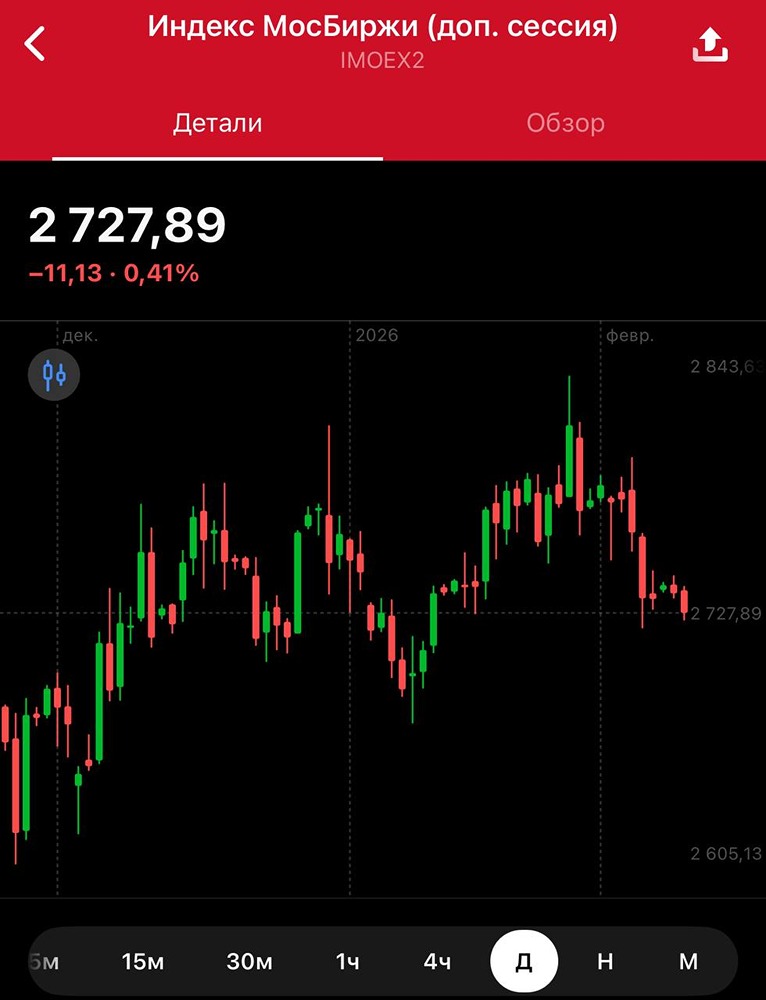
Task: Set chart interval to 4ч
Action: [x=437, y=962]
